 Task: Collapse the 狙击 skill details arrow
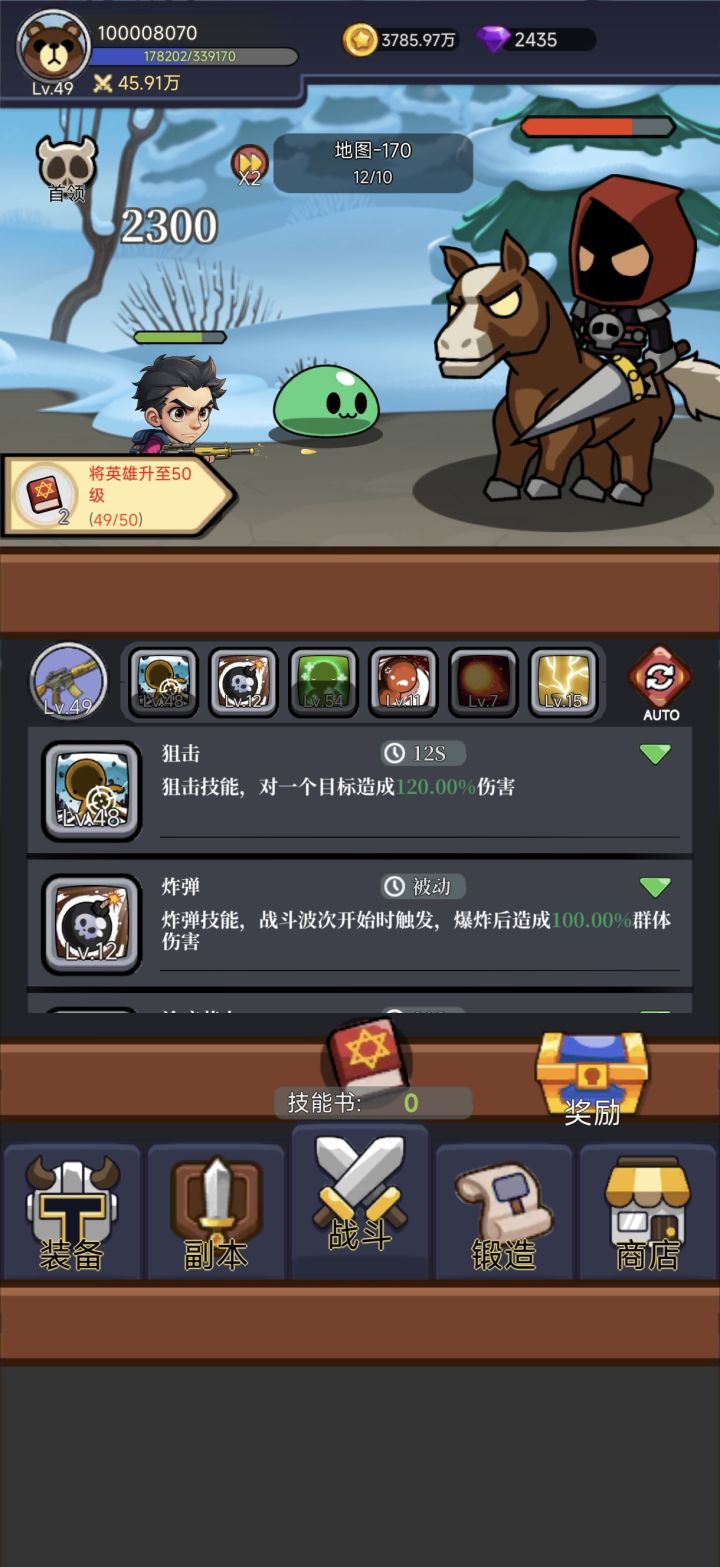click(x=655, y=755)
